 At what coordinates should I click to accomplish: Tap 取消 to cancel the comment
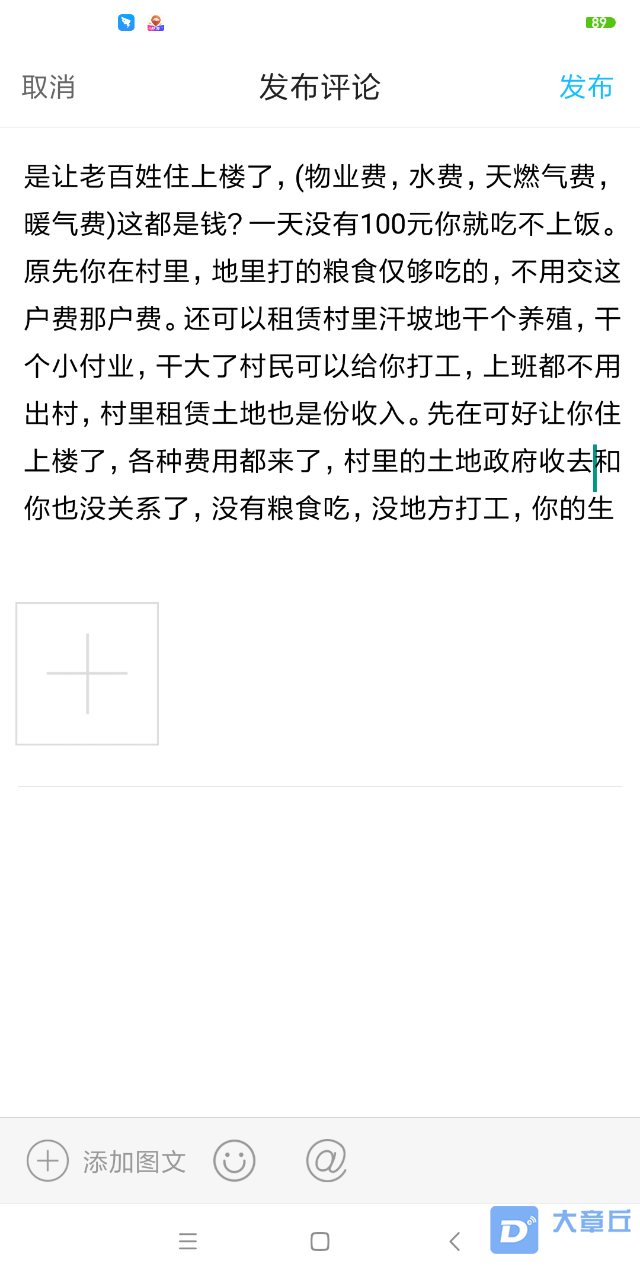click(48, 87)
